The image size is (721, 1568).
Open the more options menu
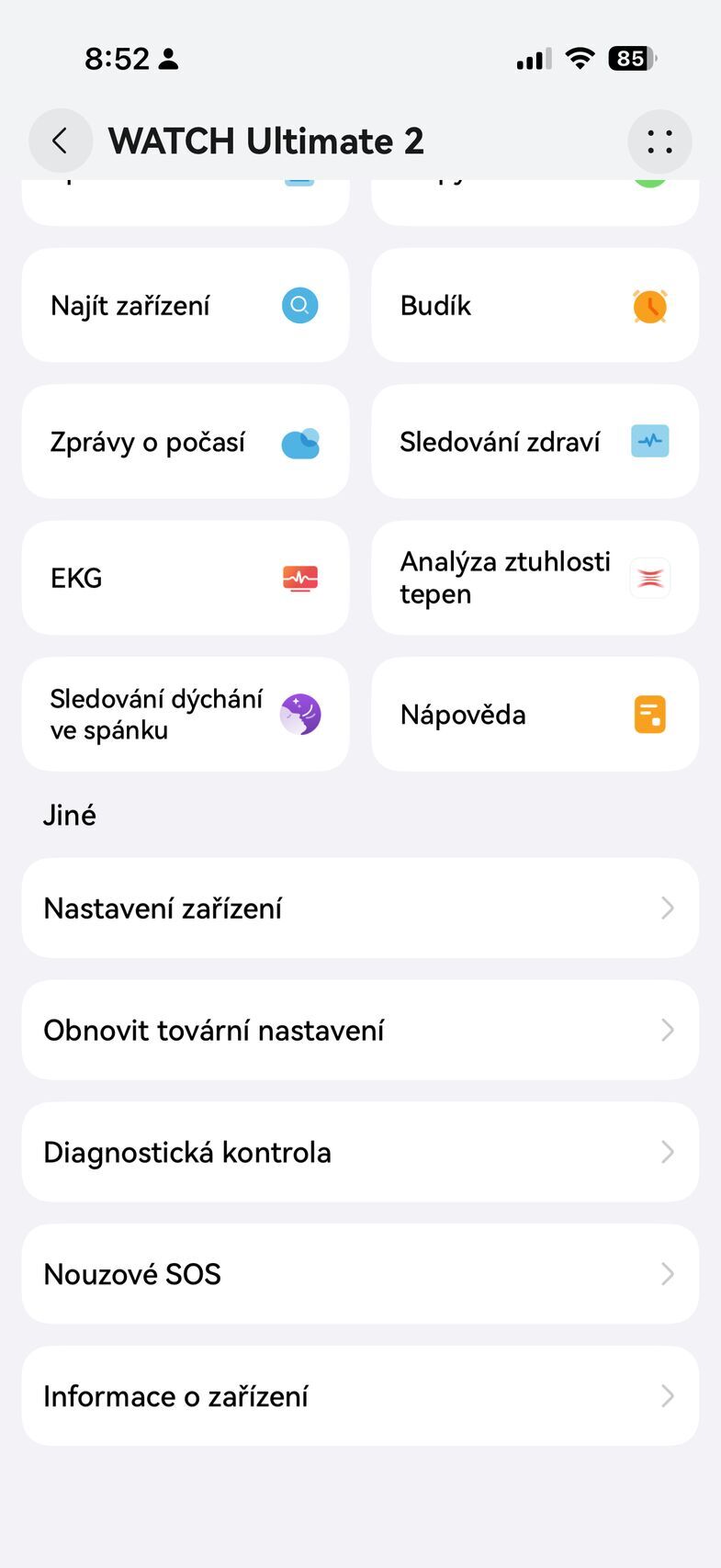(659, 141)
